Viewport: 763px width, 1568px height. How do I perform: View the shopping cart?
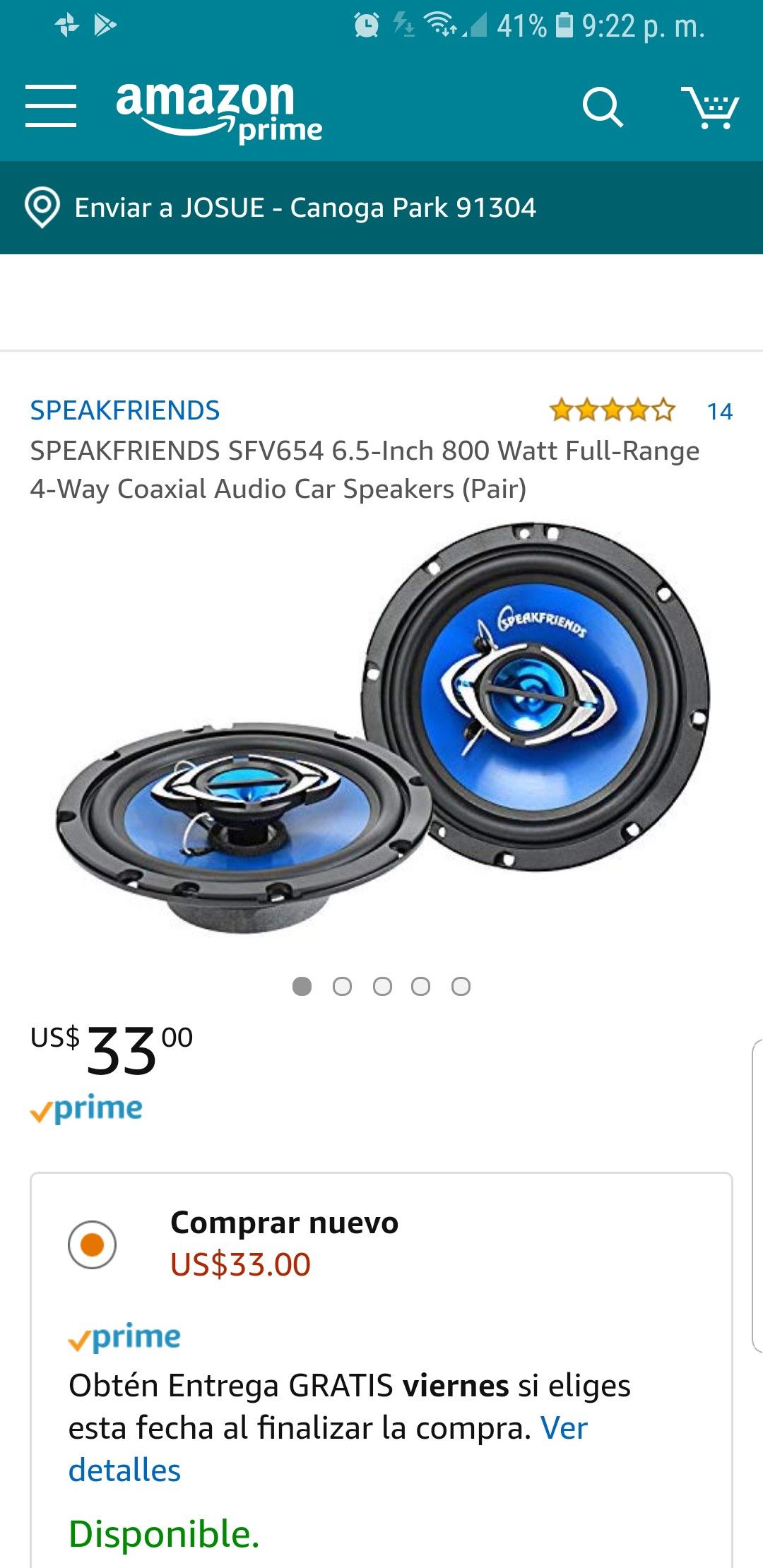(710, 107)
